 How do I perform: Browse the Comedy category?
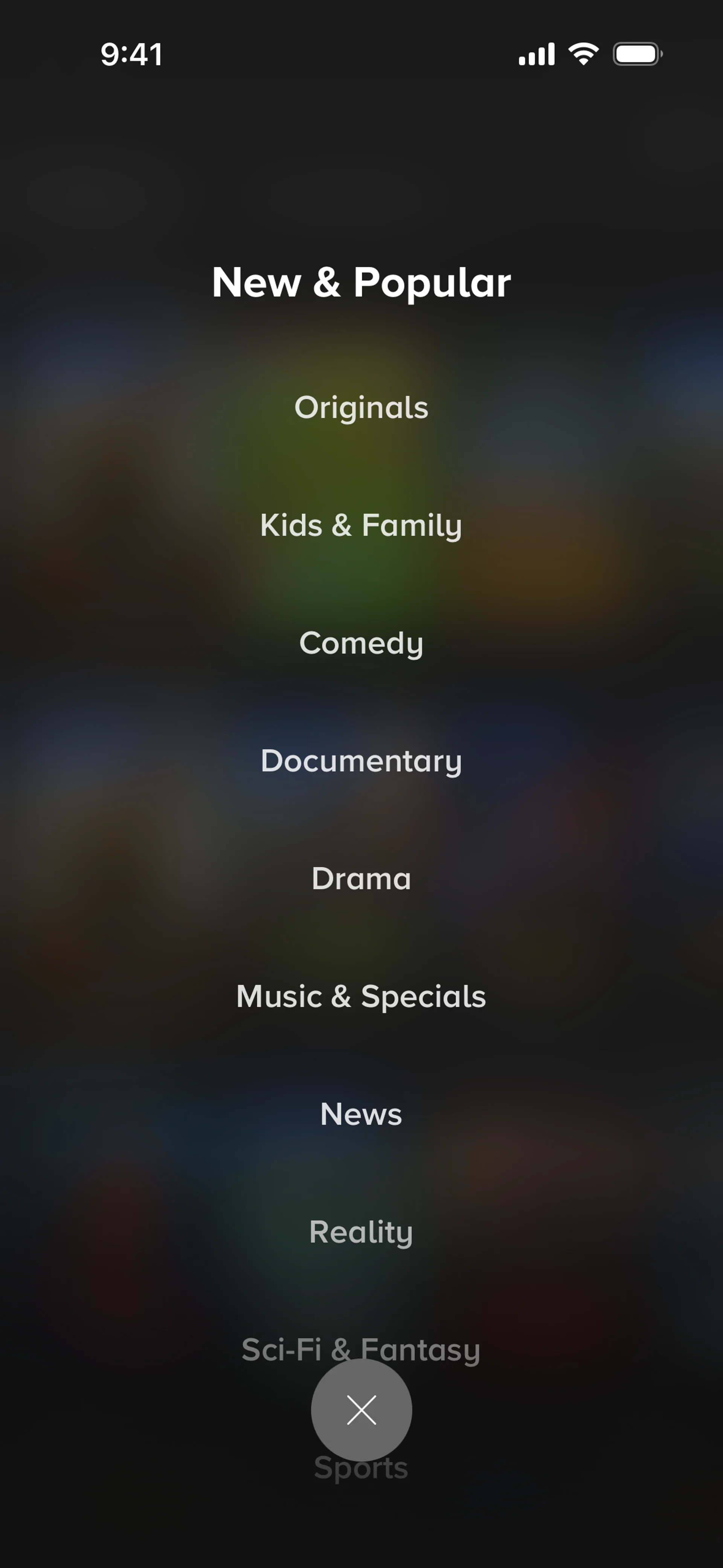361,643
